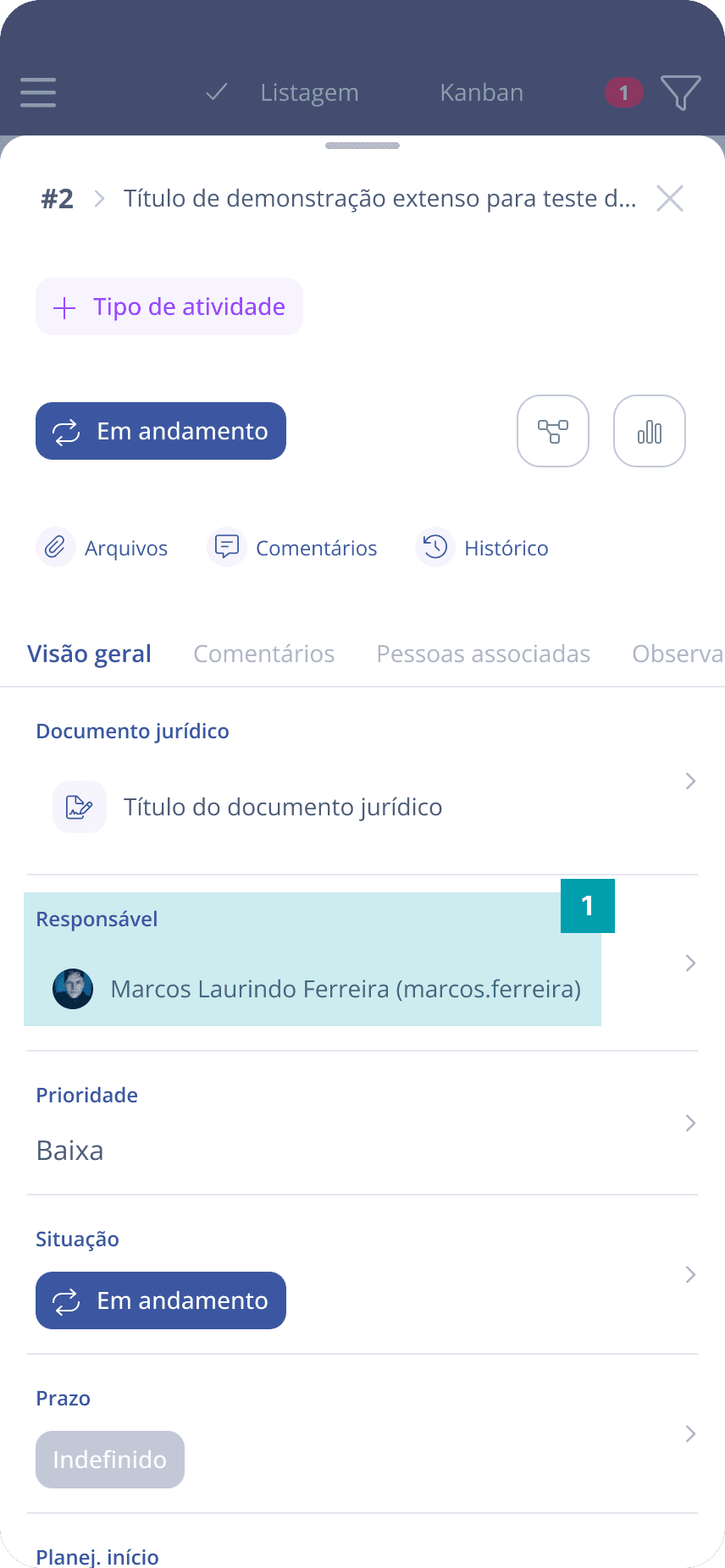Open Comentários via the speech bubble icon
The width and height of the screenshot is (725, 1568).
tap(292, 547)
